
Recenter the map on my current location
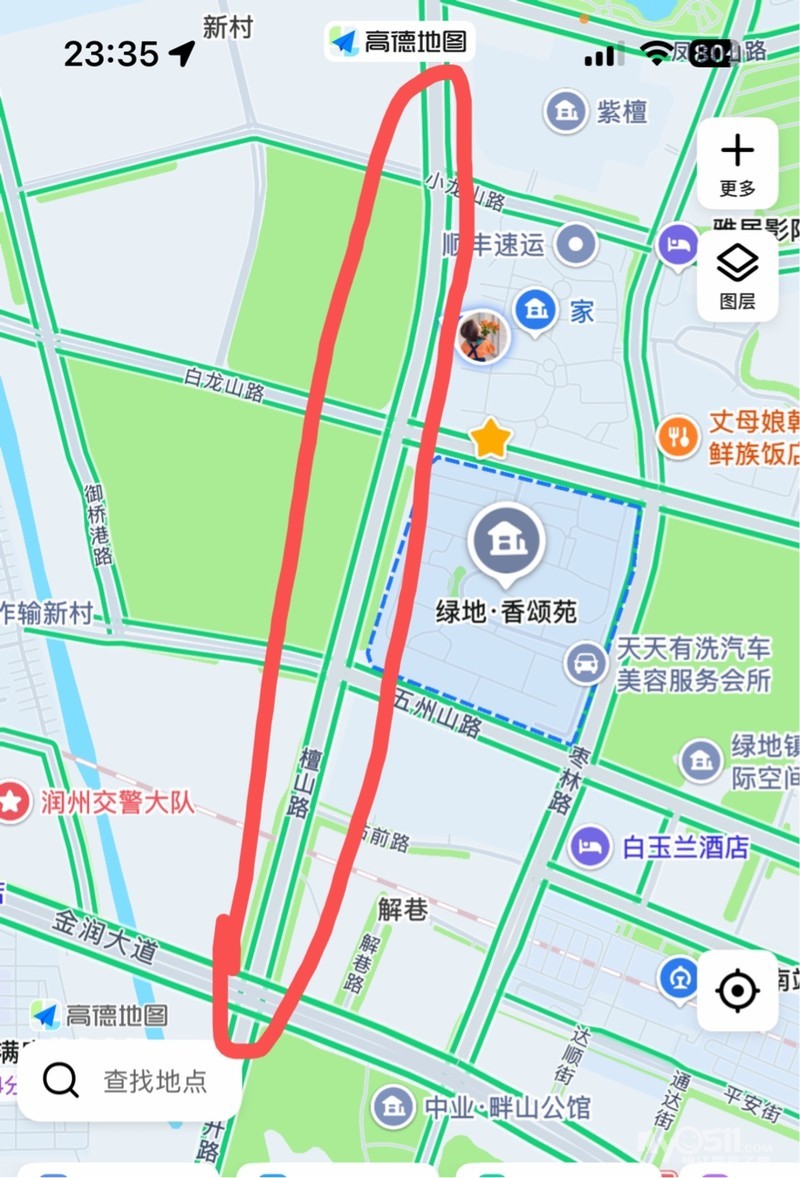point(737,991)
